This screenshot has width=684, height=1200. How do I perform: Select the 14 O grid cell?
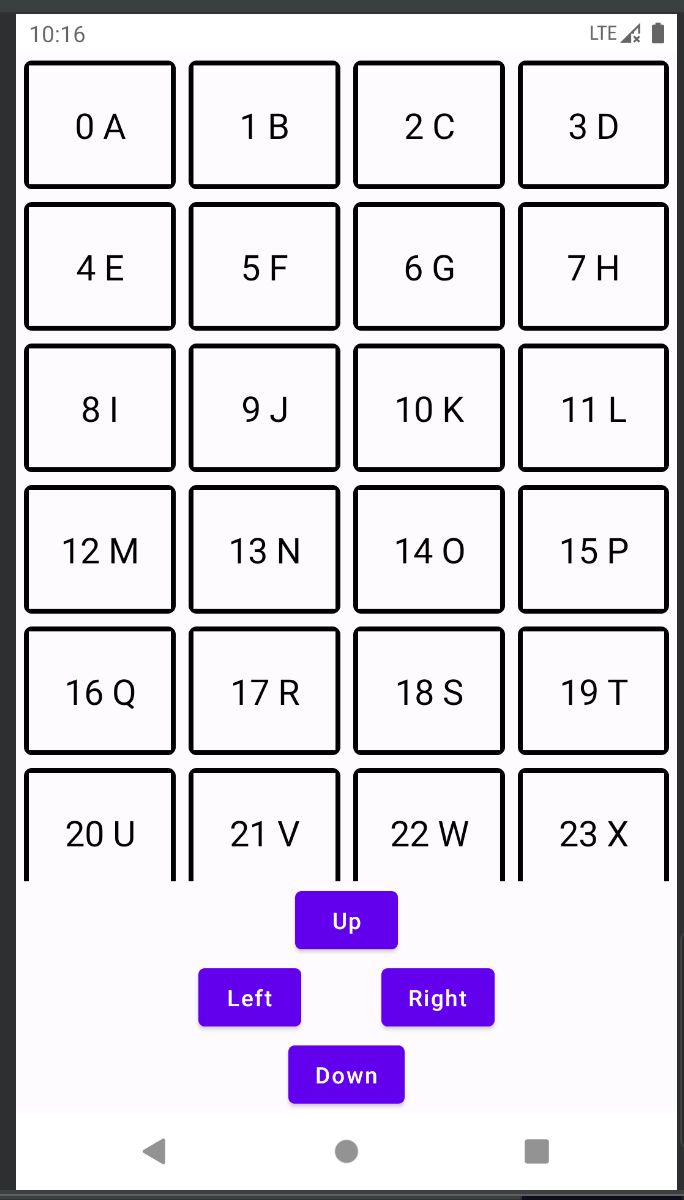[429, 550]
